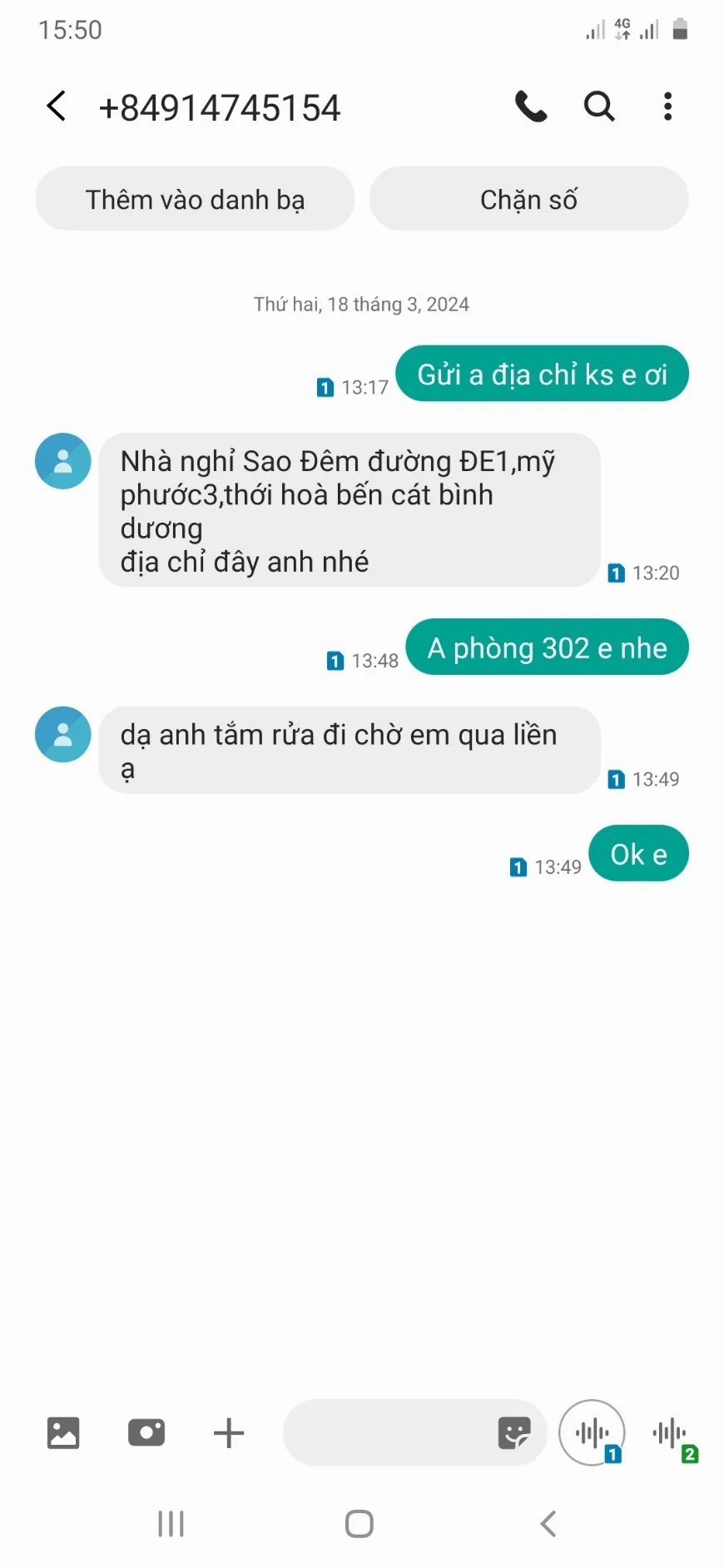Call +84914745154
Screen dimensions: 724x1568
tap(531, 107)
